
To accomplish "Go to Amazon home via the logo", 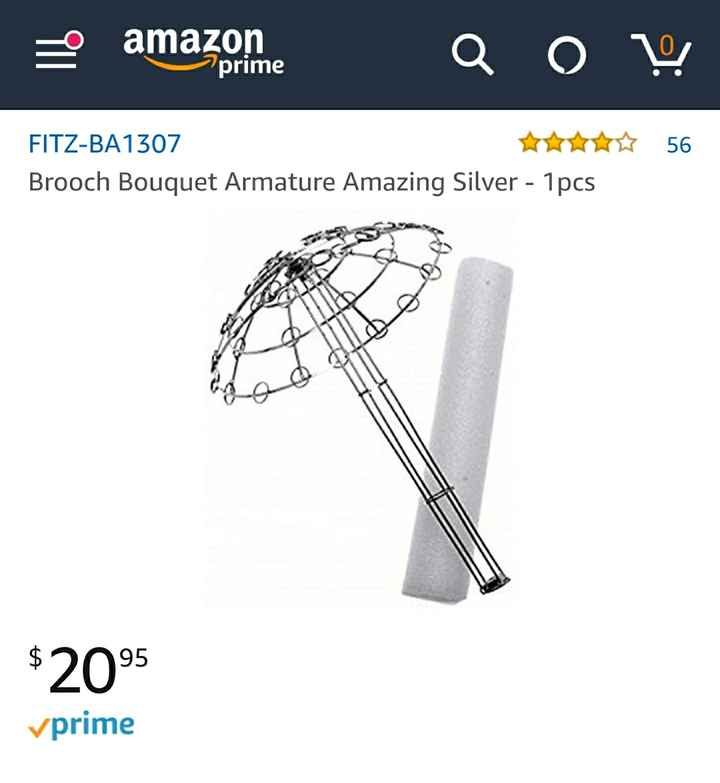I will 203,52.
